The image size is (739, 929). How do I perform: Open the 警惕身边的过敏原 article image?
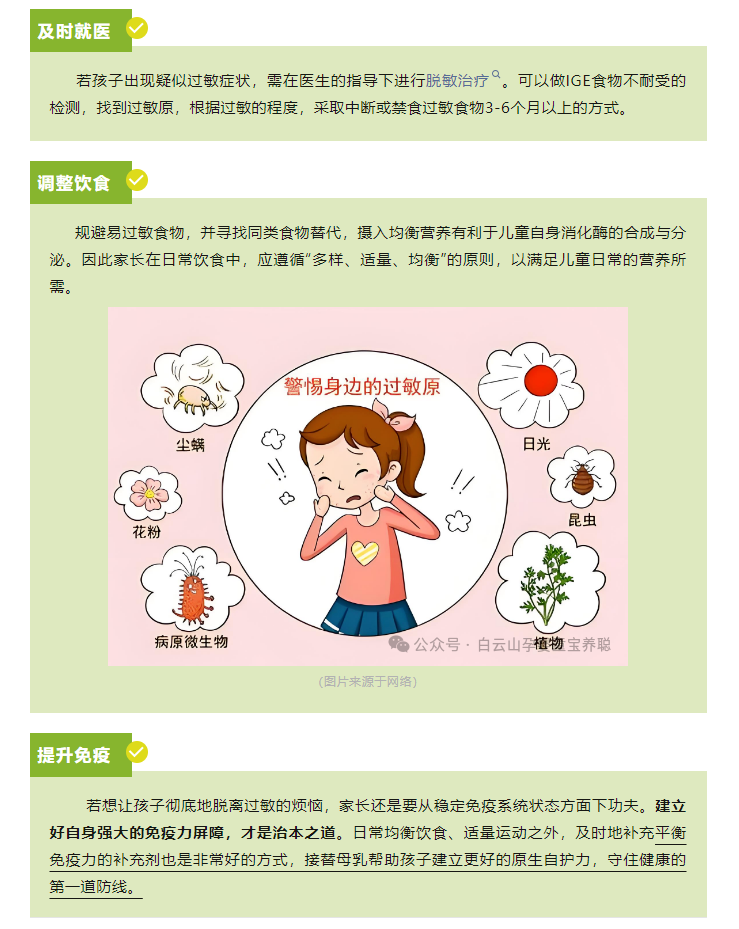click(368, 486)
